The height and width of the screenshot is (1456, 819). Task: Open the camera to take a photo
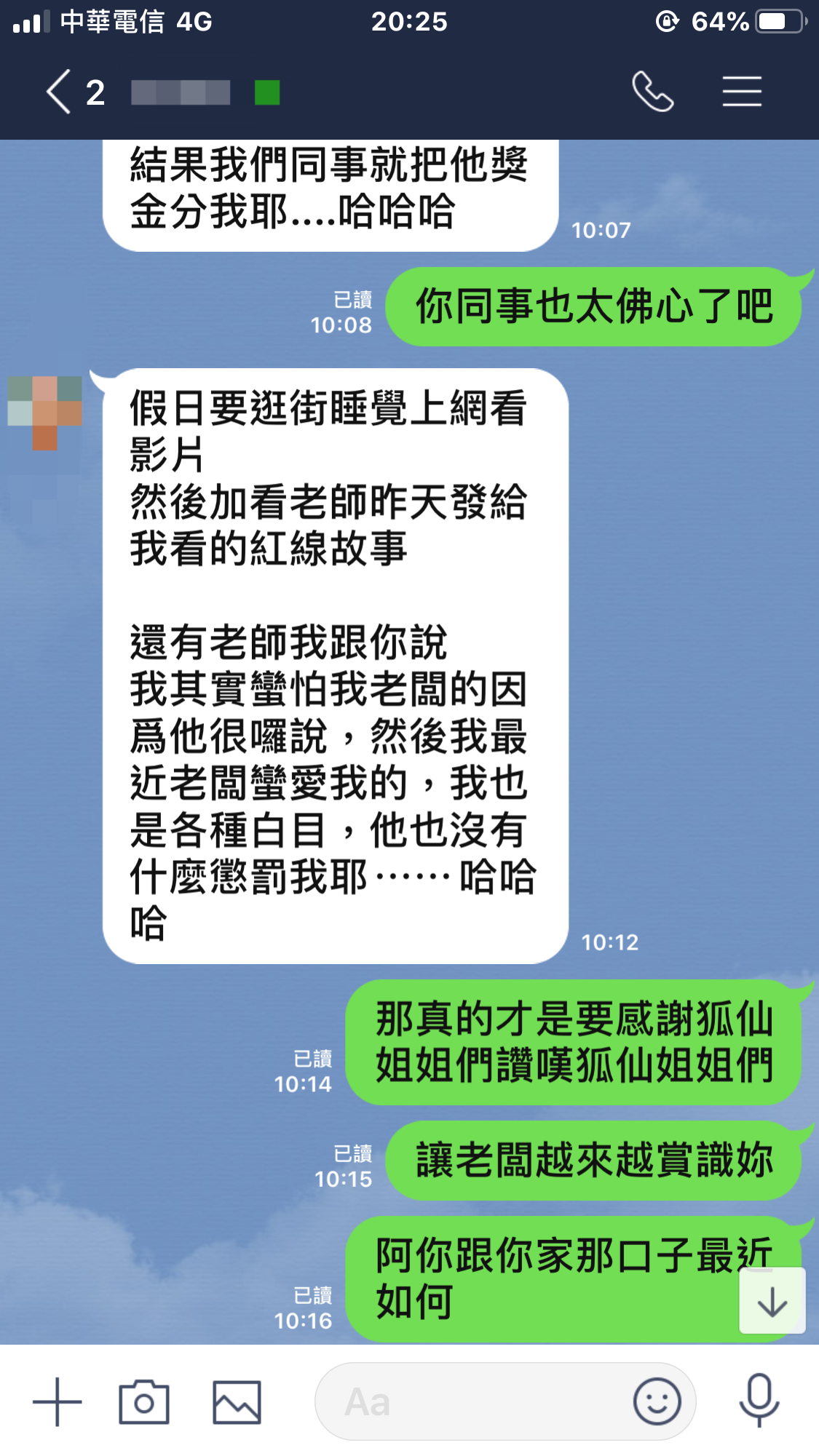144,1402
